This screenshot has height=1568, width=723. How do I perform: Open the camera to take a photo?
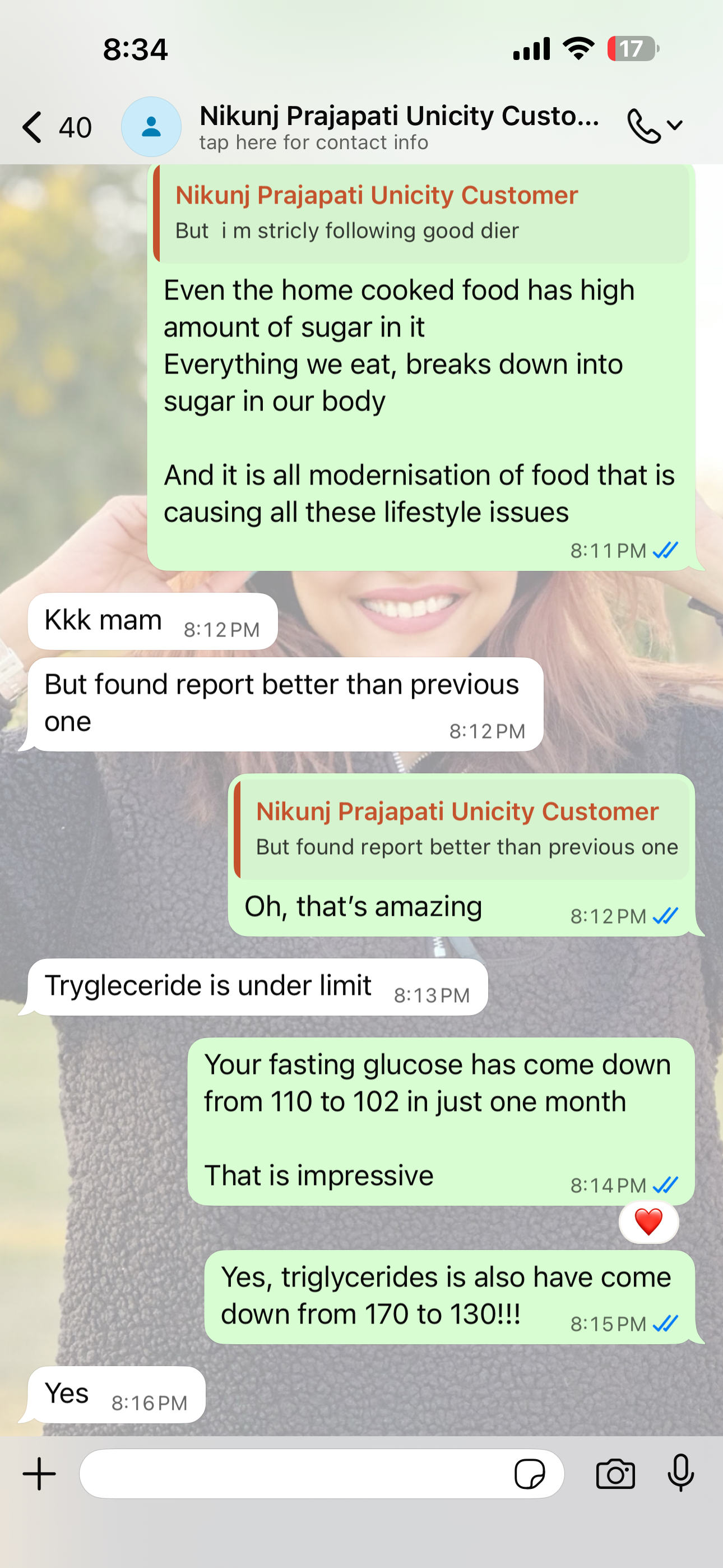tap(615, 1474)
